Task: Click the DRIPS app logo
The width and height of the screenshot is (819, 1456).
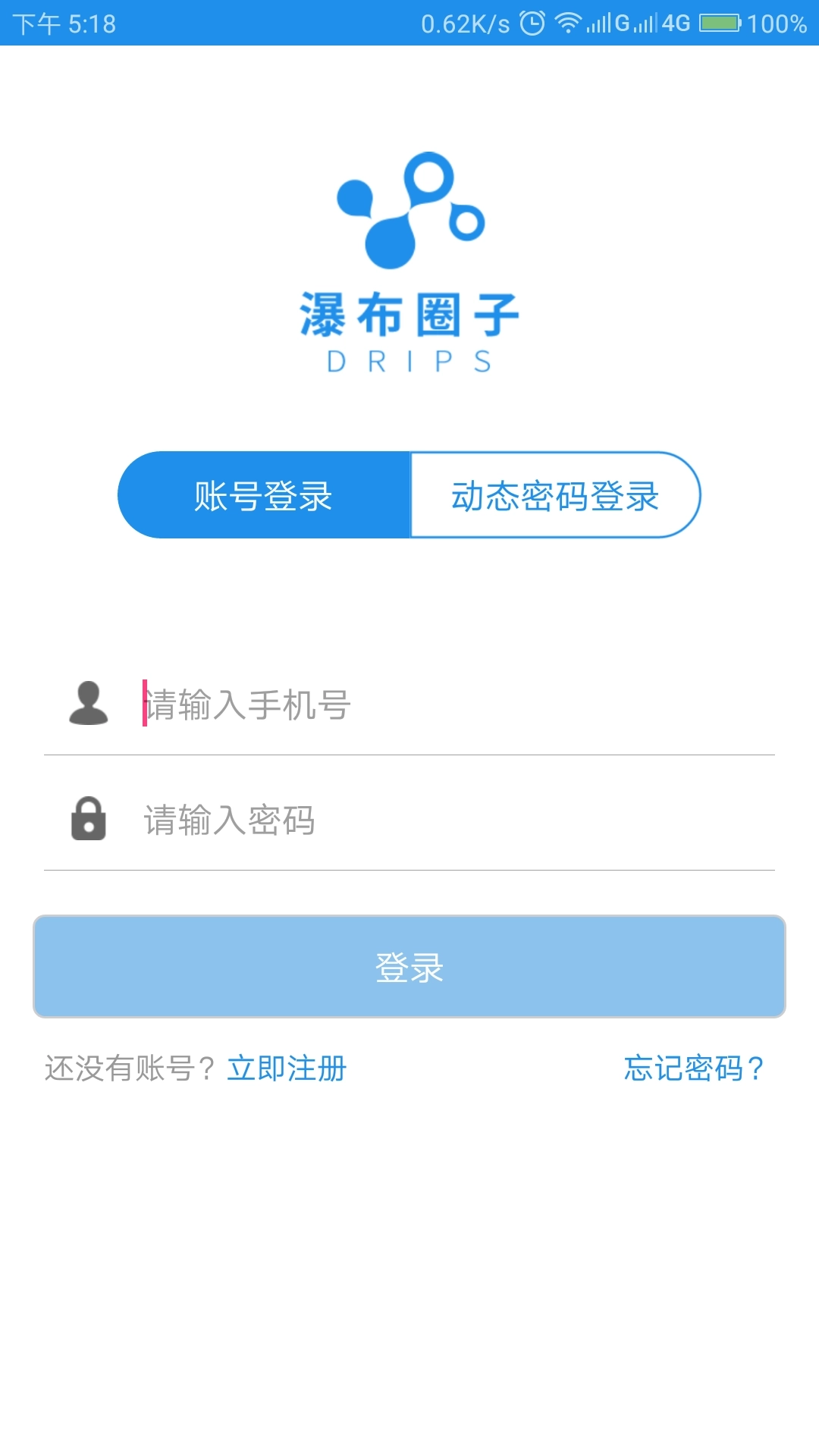Action: 409,212
